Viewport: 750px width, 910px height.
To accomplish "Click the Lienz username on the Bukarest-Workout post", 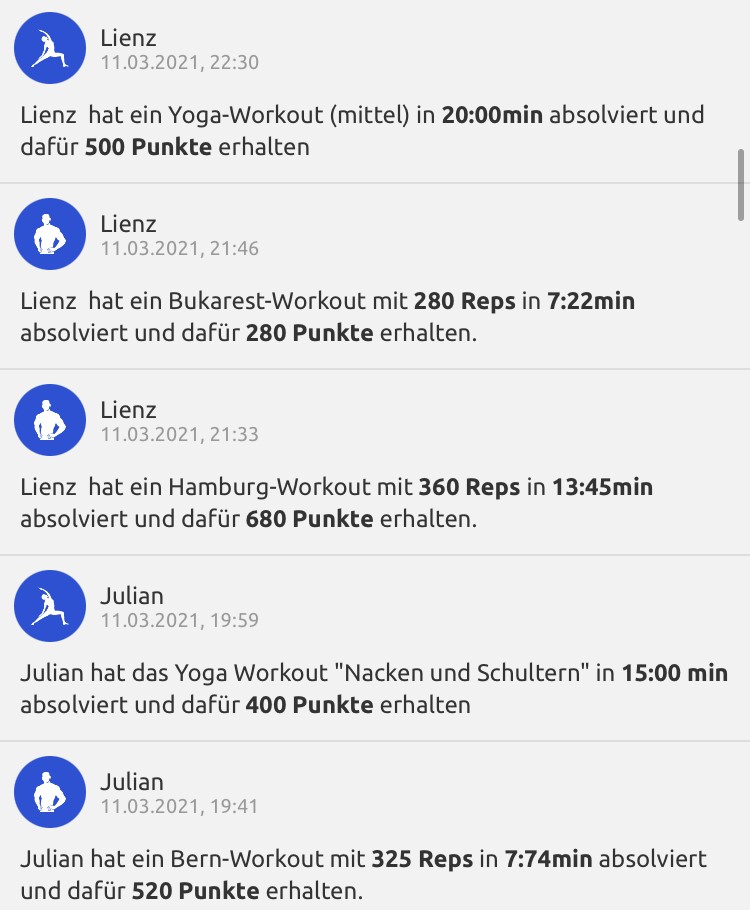I will pos(128,223).
